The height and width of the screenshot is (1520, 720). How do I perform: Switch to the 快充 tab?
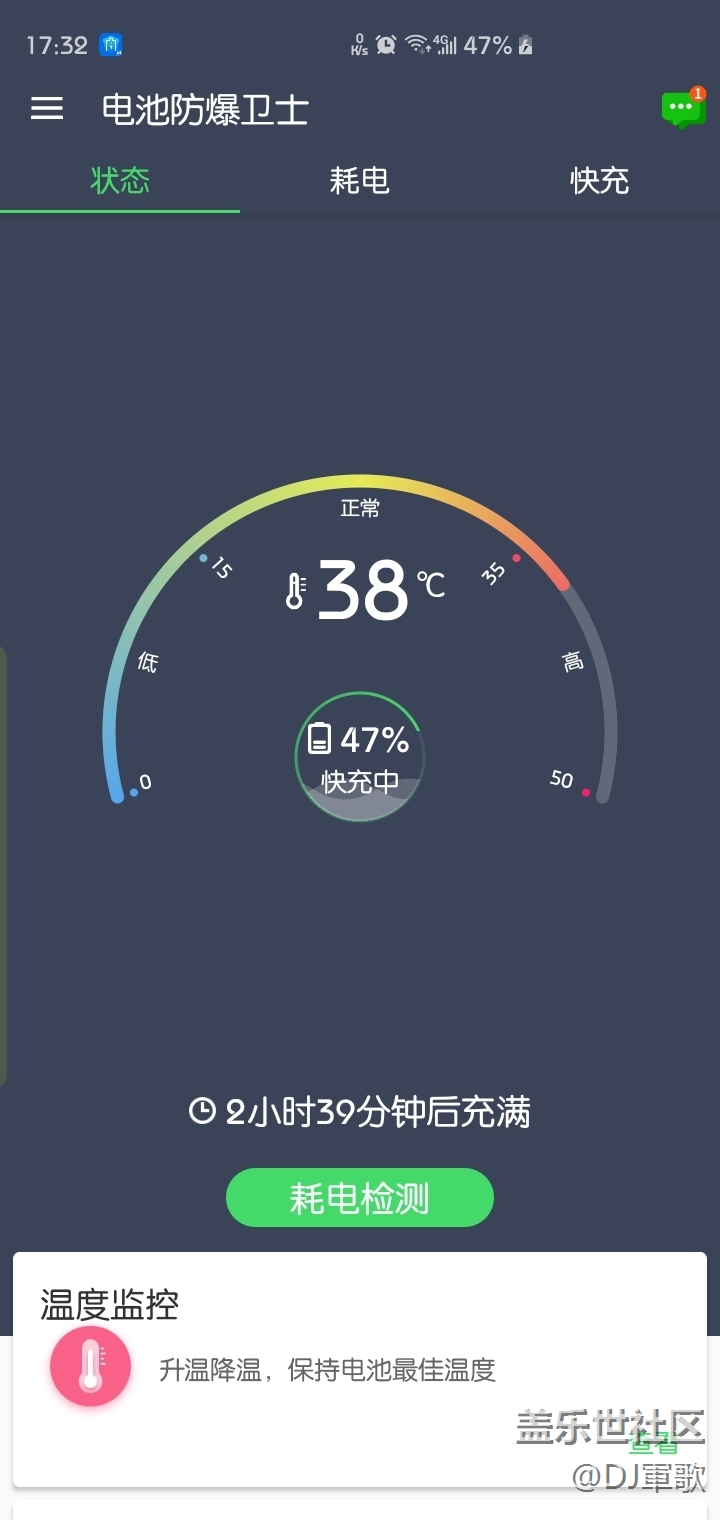tap(599, 181)
